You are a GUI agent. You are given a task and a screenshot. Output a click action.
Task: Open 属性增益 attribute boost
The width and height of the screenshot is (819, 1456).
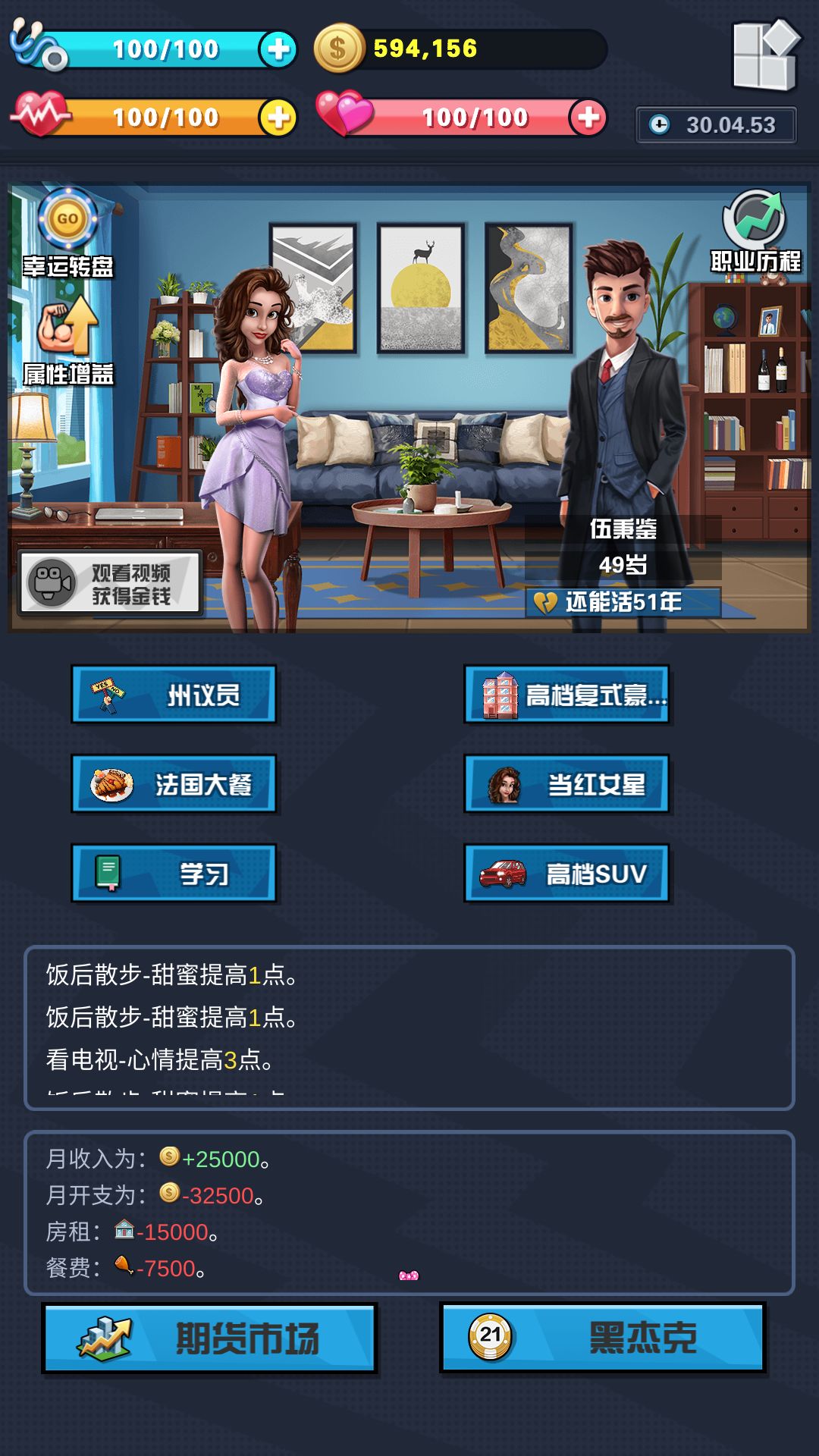pos(68,341)
